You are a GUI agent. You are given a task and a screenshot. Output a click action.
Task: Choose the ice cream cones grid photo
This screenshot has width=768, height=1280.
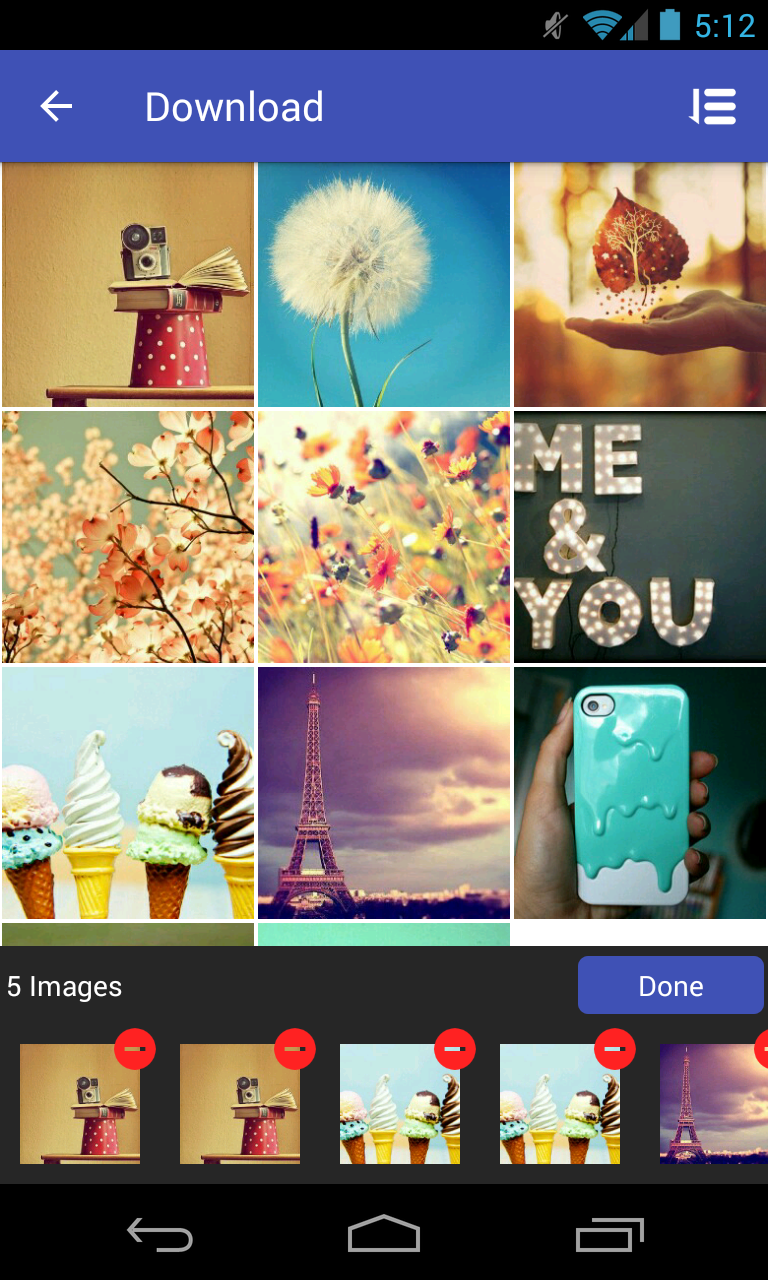(x=128, y=793)
